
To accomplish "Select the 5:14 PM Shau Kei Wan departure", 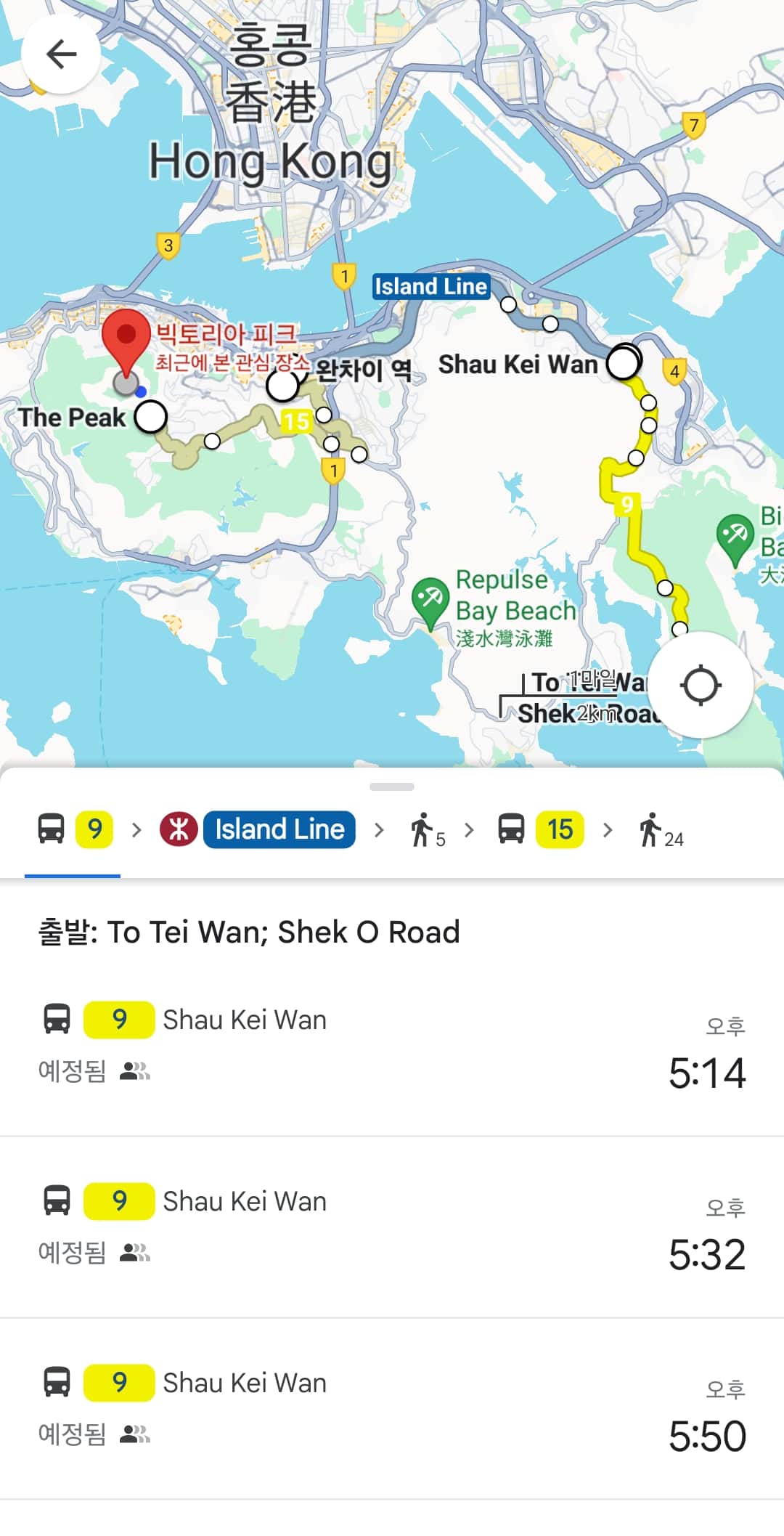I will point(392,1046).
